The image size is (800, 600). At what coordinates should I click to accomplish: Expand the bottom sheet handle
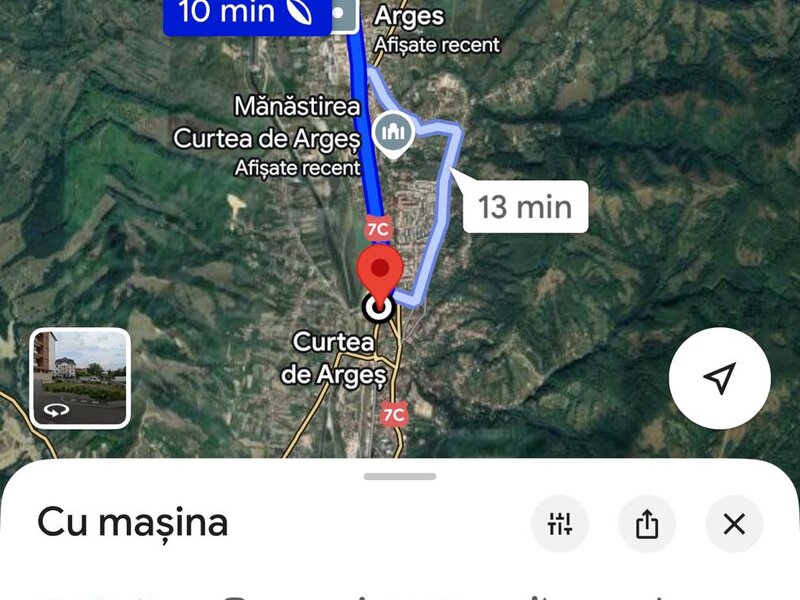click(400, 476)
